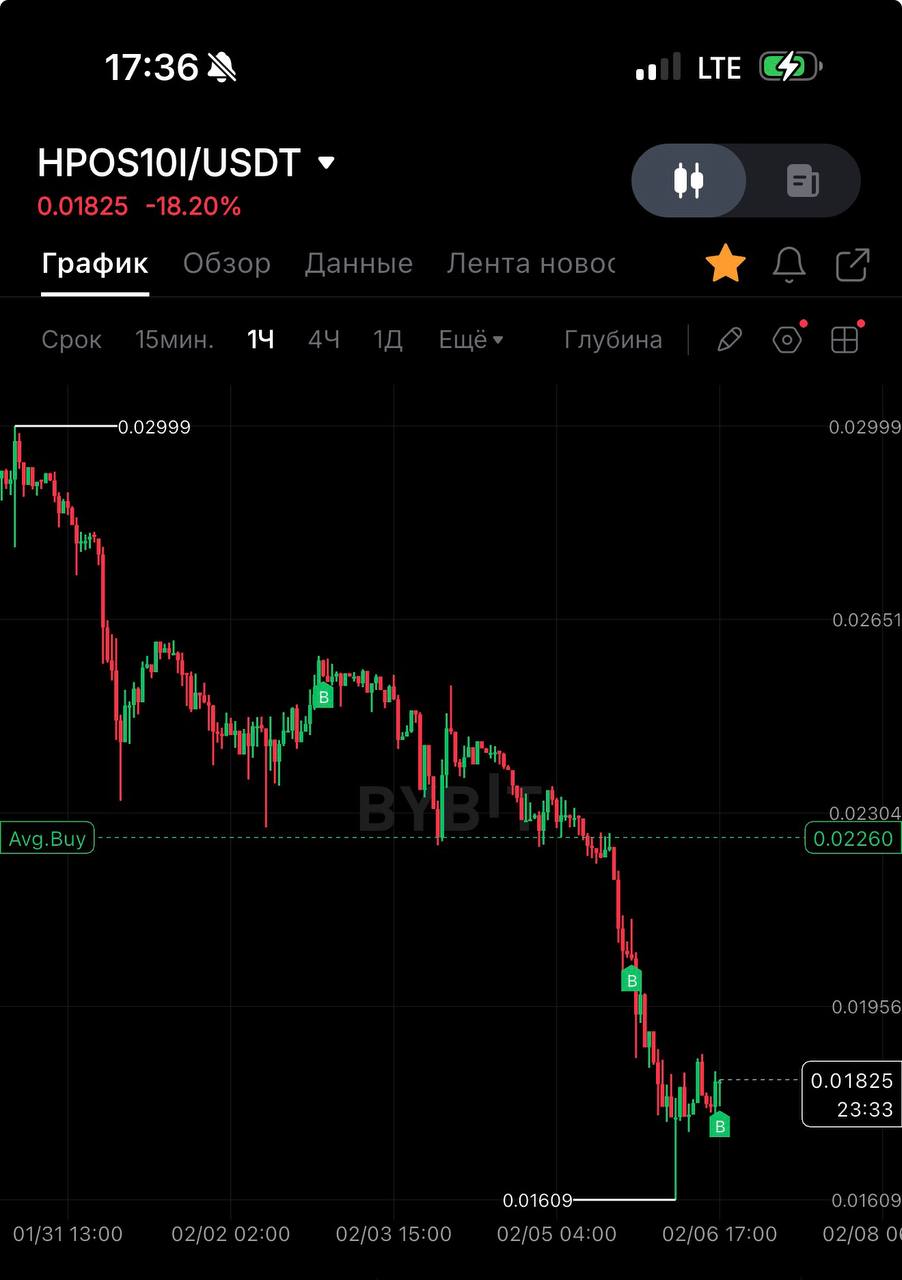Screen dimensions: 902x1280
Task: Open chart indicator settings hexagon icon
Action: tap(788, 340)
